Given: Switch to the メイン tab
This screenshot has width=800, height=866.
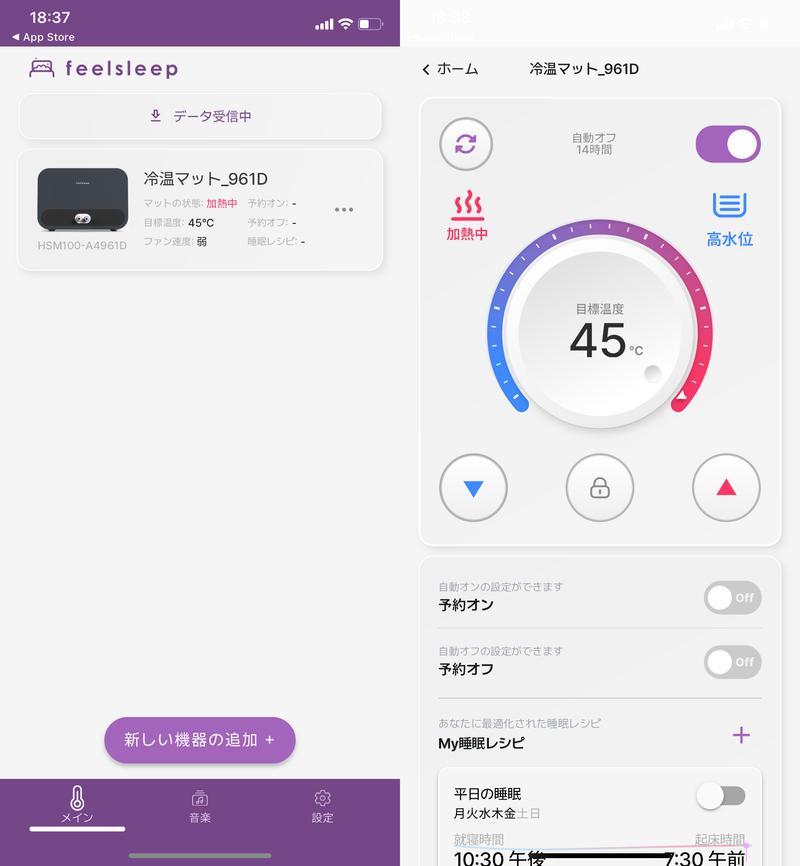Looking at the screenshot, I should click(x=77, y=805).
